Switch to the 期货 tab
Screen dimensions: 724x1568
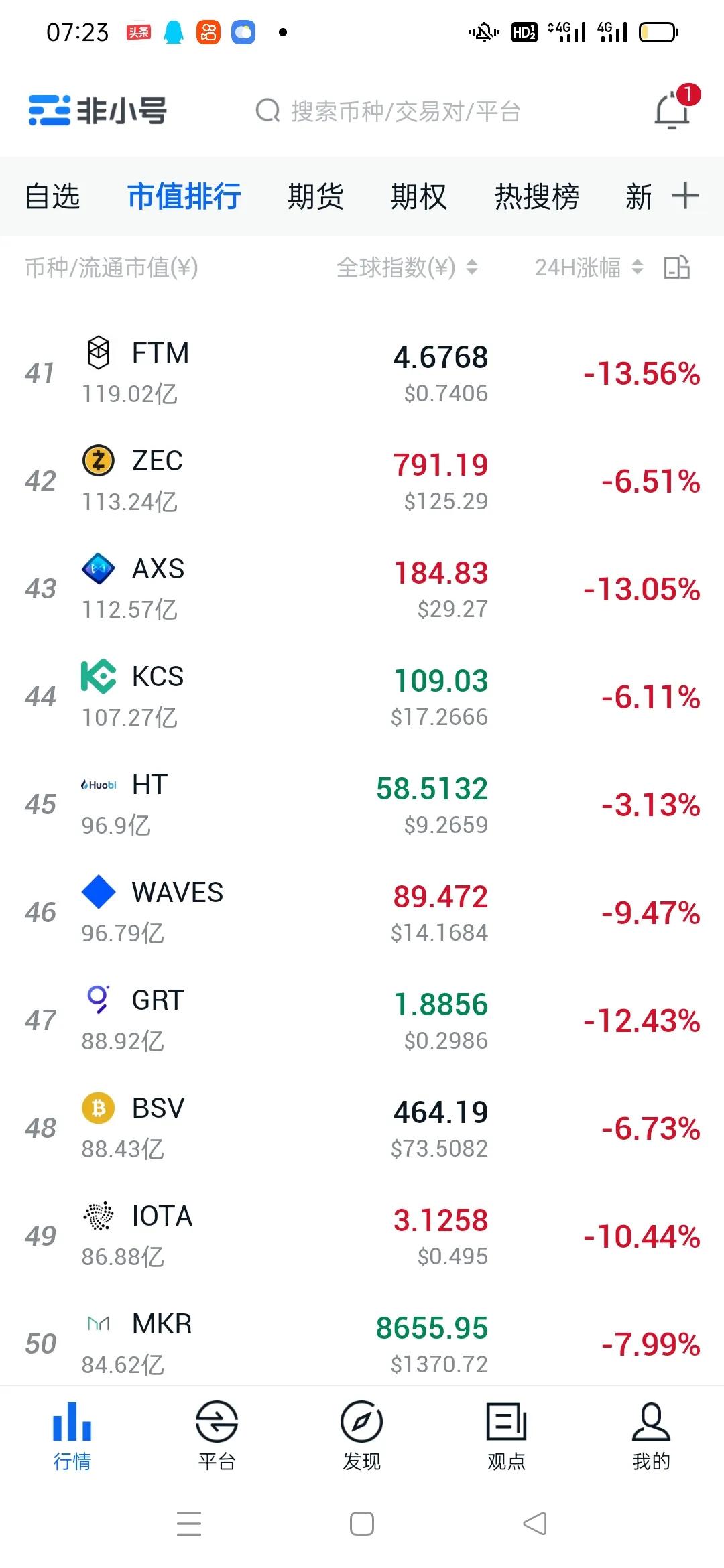tap(316, 196)
